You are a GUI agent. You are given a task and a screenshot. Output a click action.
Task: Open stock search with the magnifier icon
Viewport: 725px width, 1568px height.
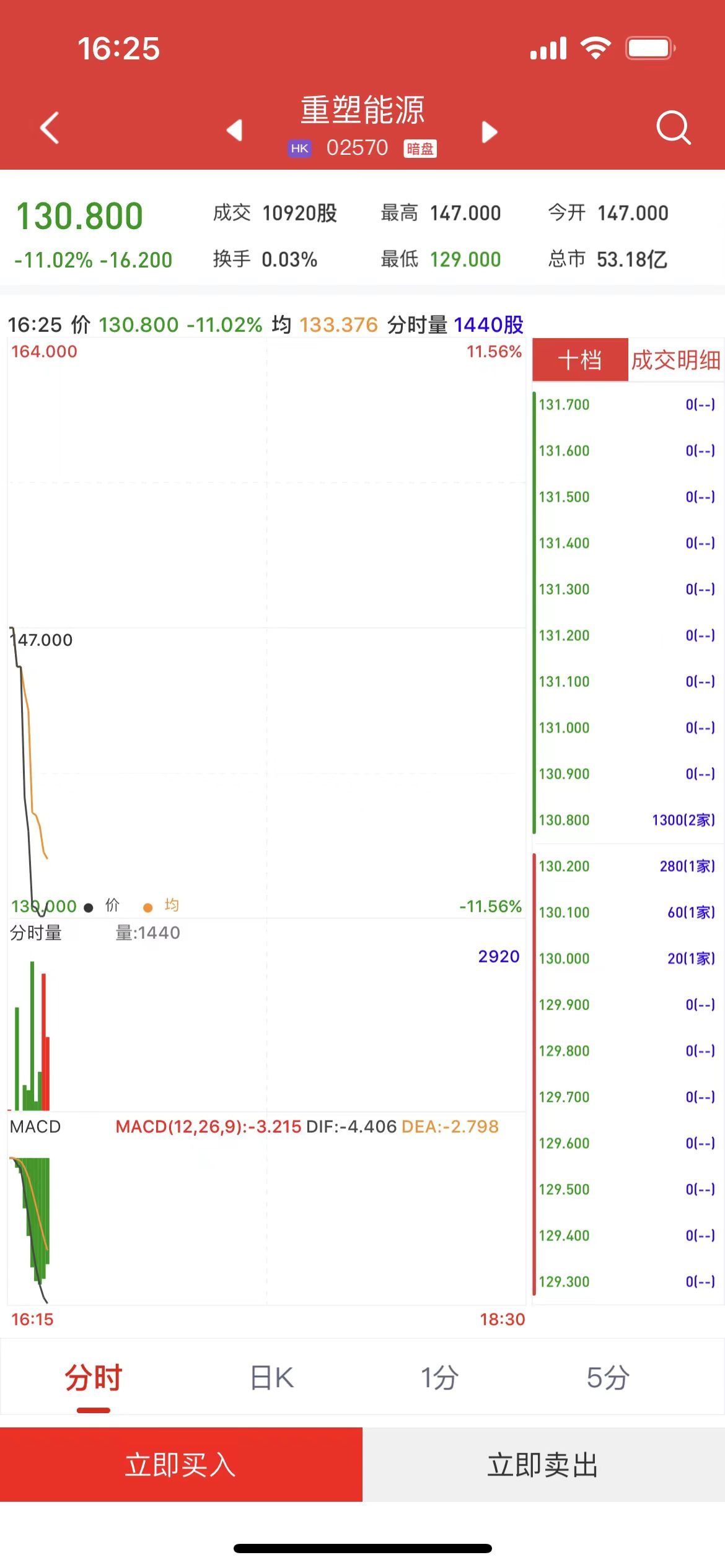tap(673, 128)
